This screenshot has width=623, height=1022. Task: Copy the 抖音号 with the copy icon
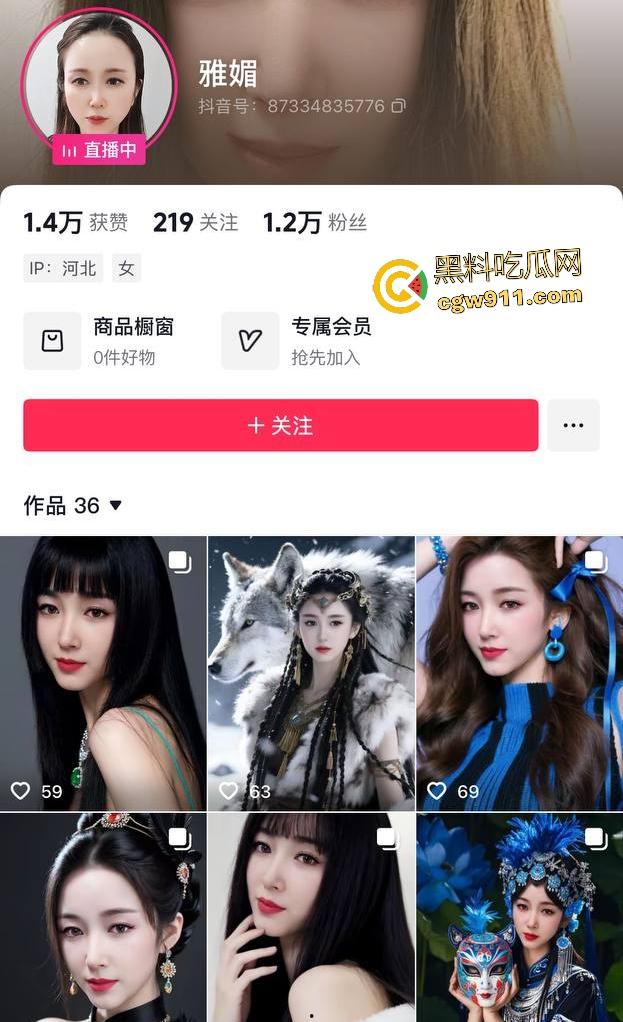tap(398, 105)
